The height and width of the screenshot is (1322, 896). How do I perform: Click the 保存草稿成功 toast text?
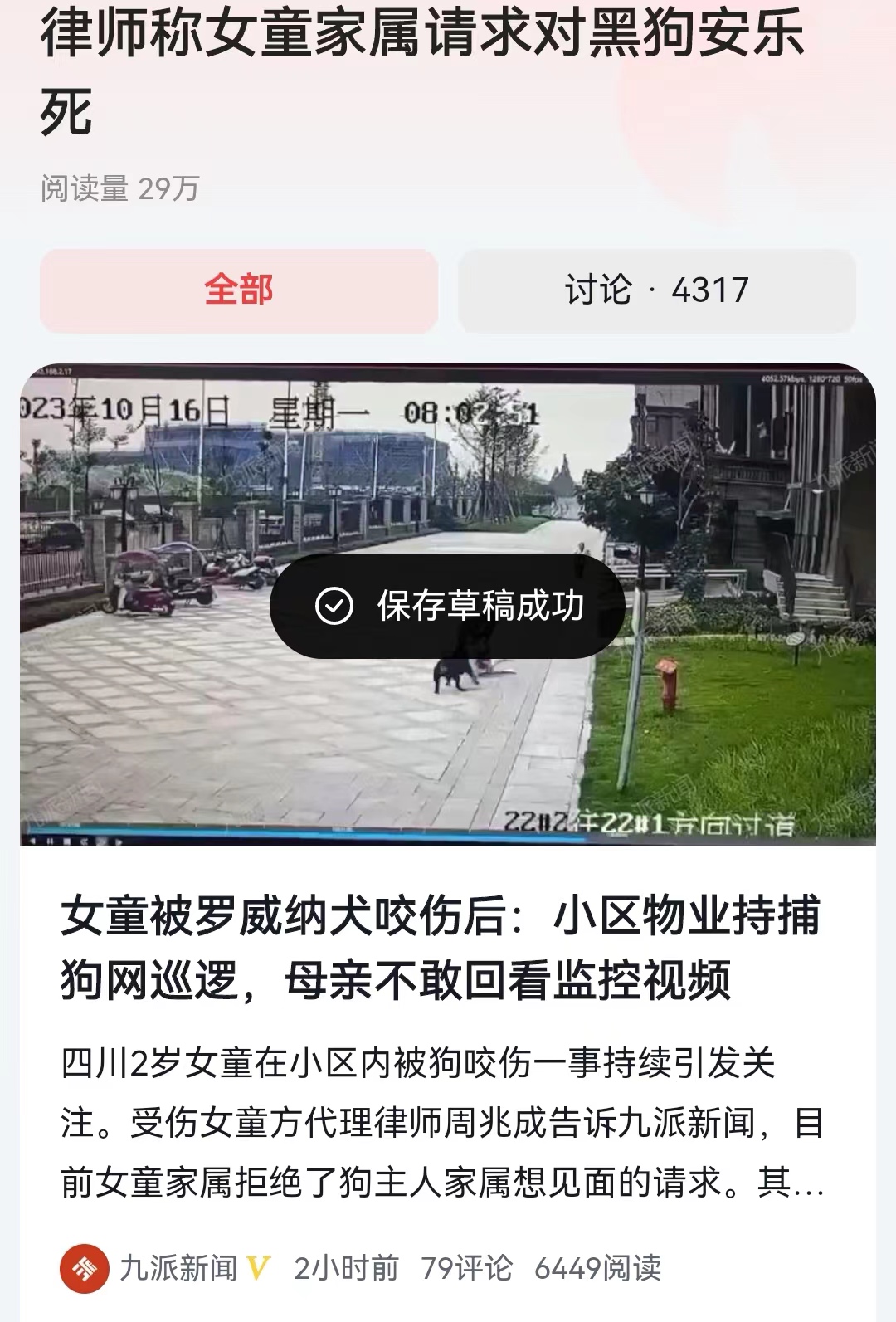tap(481, 607)
